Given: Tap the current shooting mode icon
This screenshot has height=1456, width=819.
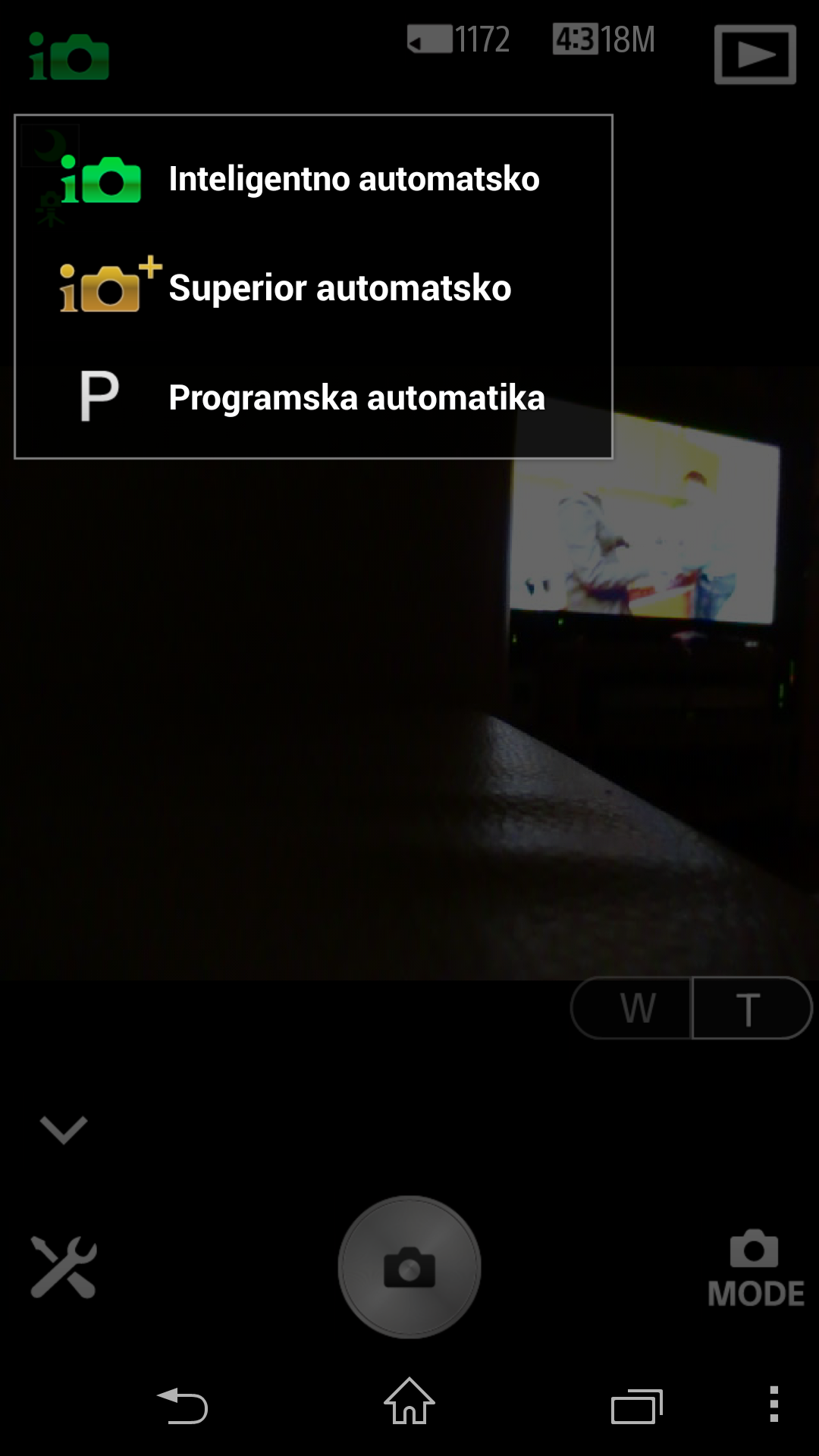Looking at the screenshot, I should point(69,57).
